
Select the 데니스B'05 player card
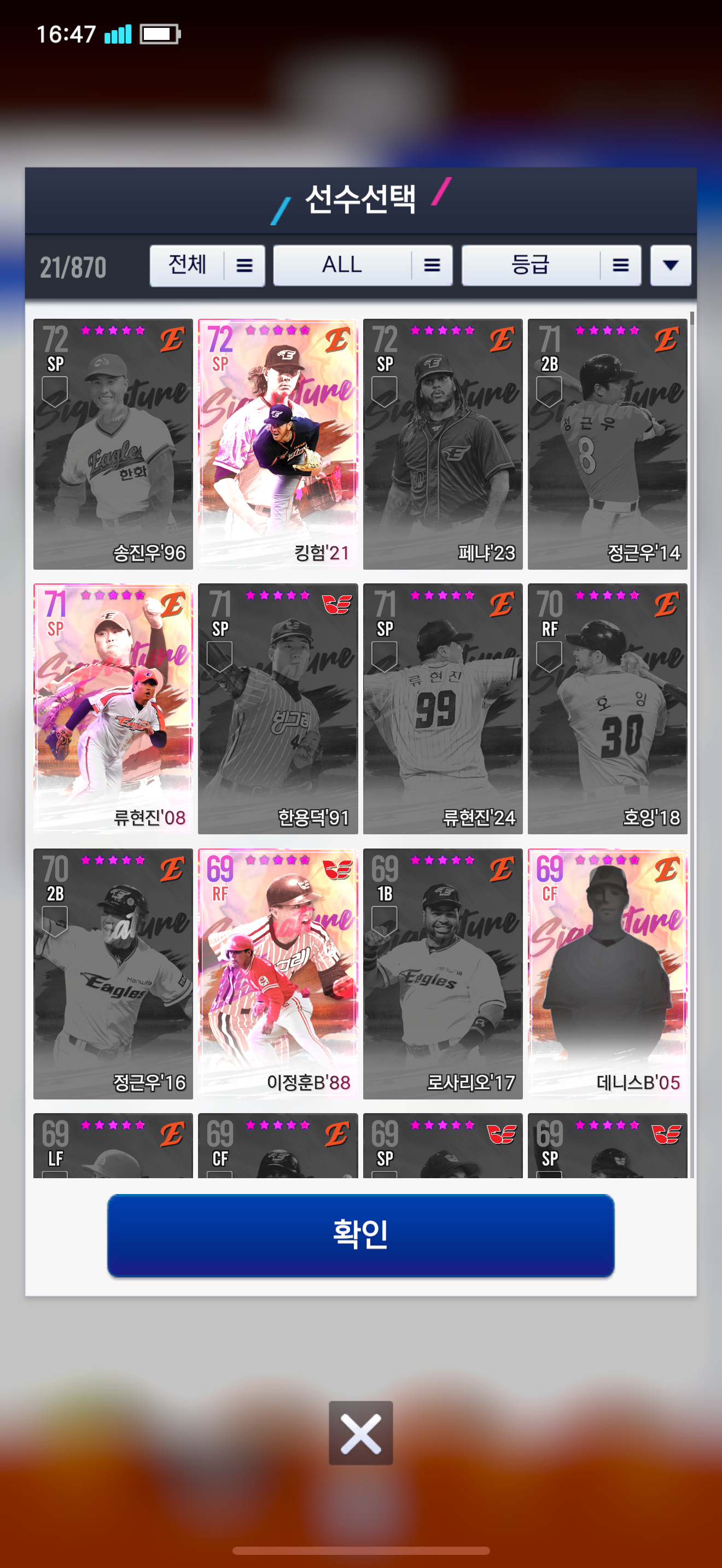[x=607, y=973]
